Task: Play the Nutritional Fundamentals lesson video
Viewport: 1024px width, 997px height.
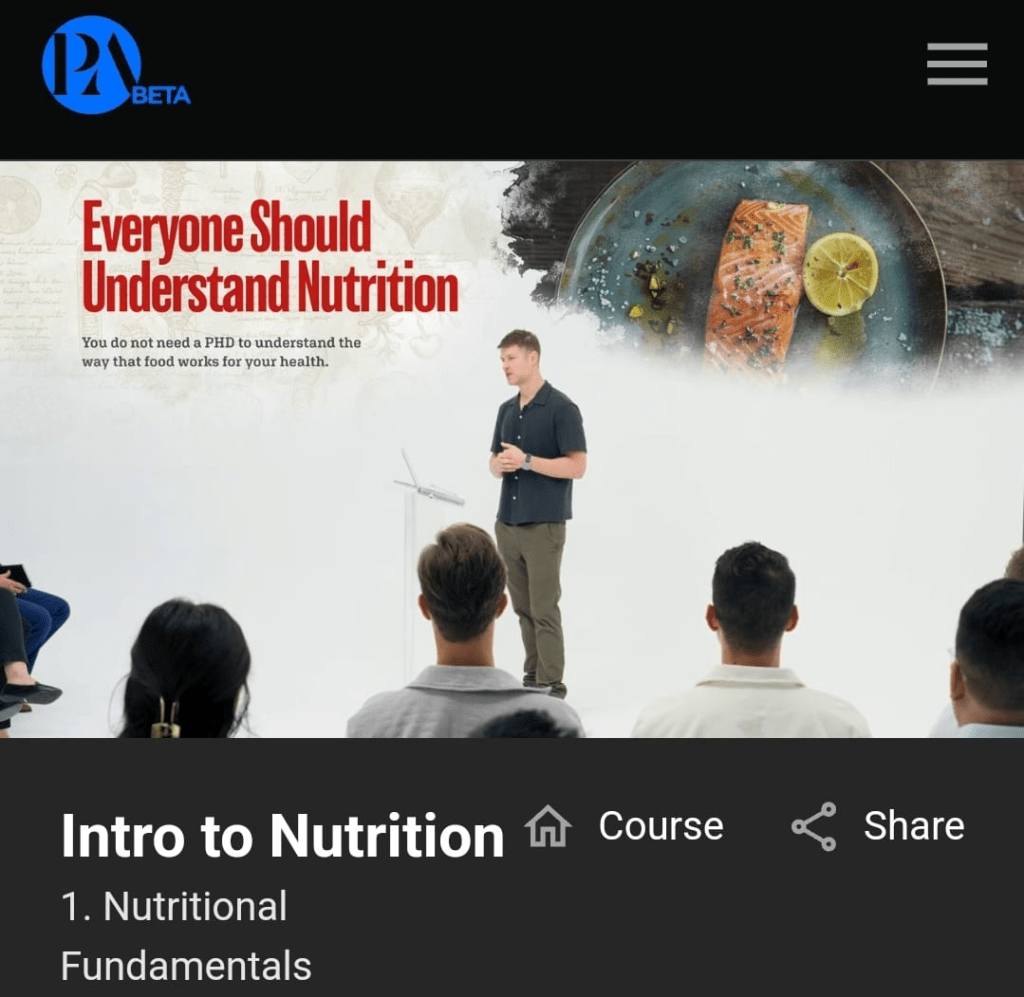Action: (x=512, y=450)
